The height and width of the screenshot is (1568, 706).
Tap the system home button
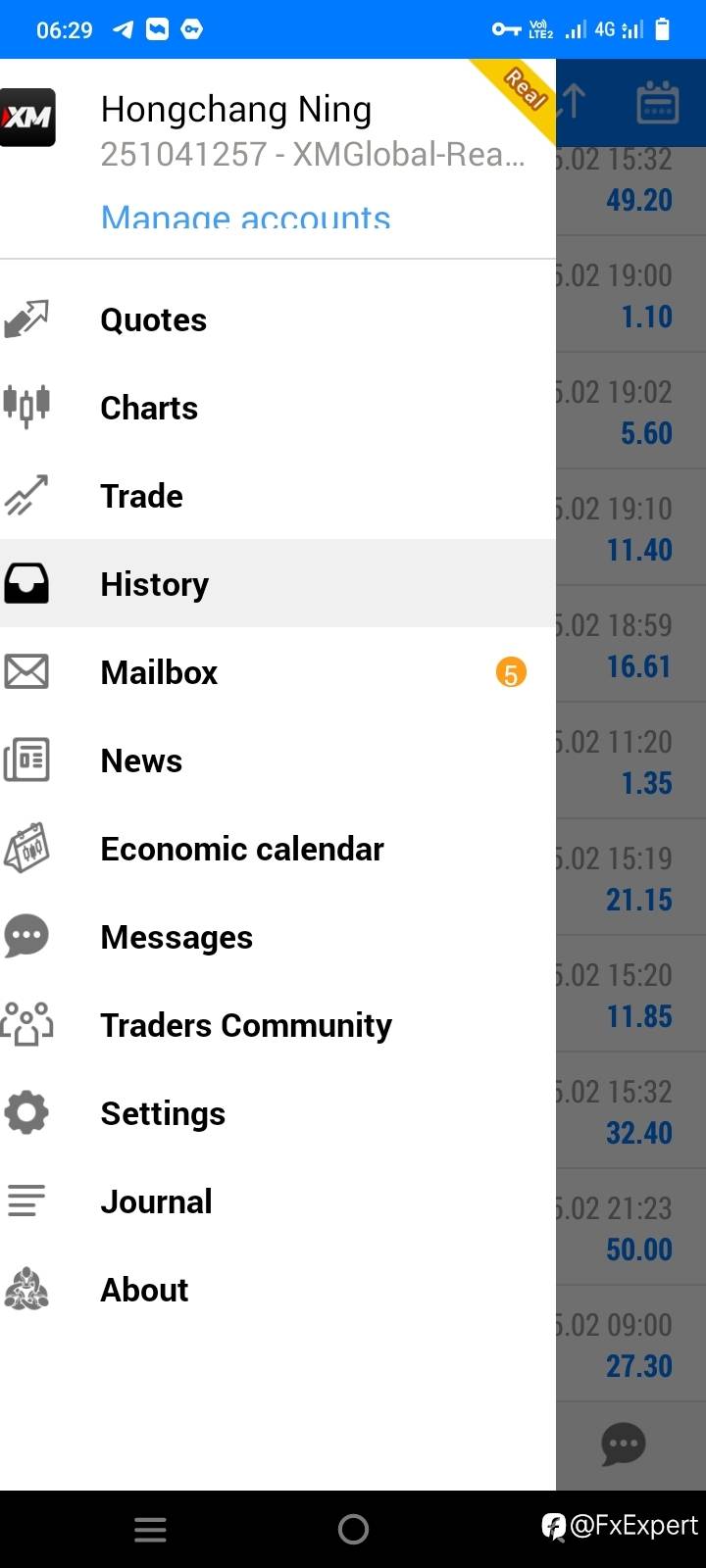click(x=353, y=1529)
